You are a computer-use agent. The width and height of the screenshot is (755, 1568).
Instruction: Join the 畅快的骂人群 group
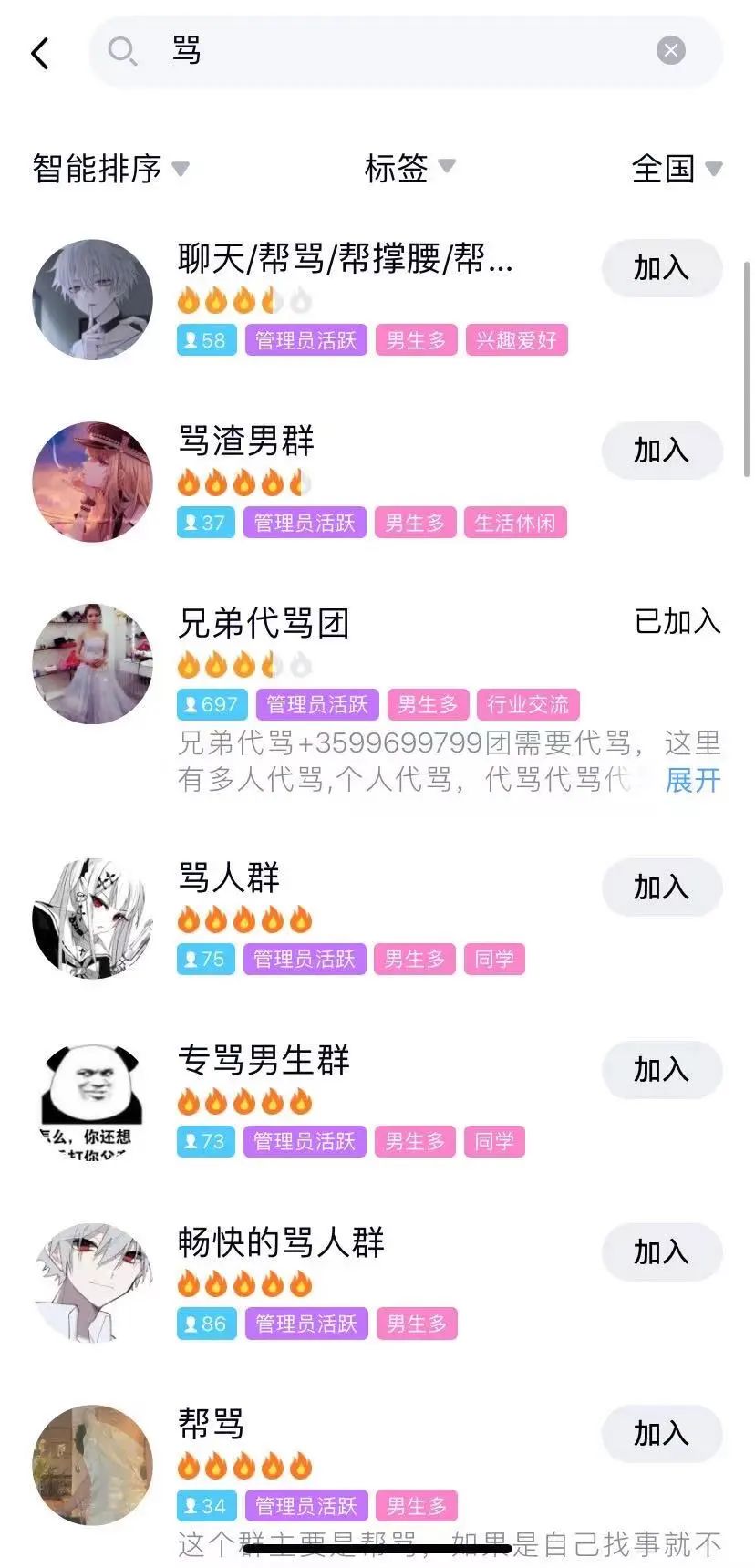click(x=661, y=1252)
